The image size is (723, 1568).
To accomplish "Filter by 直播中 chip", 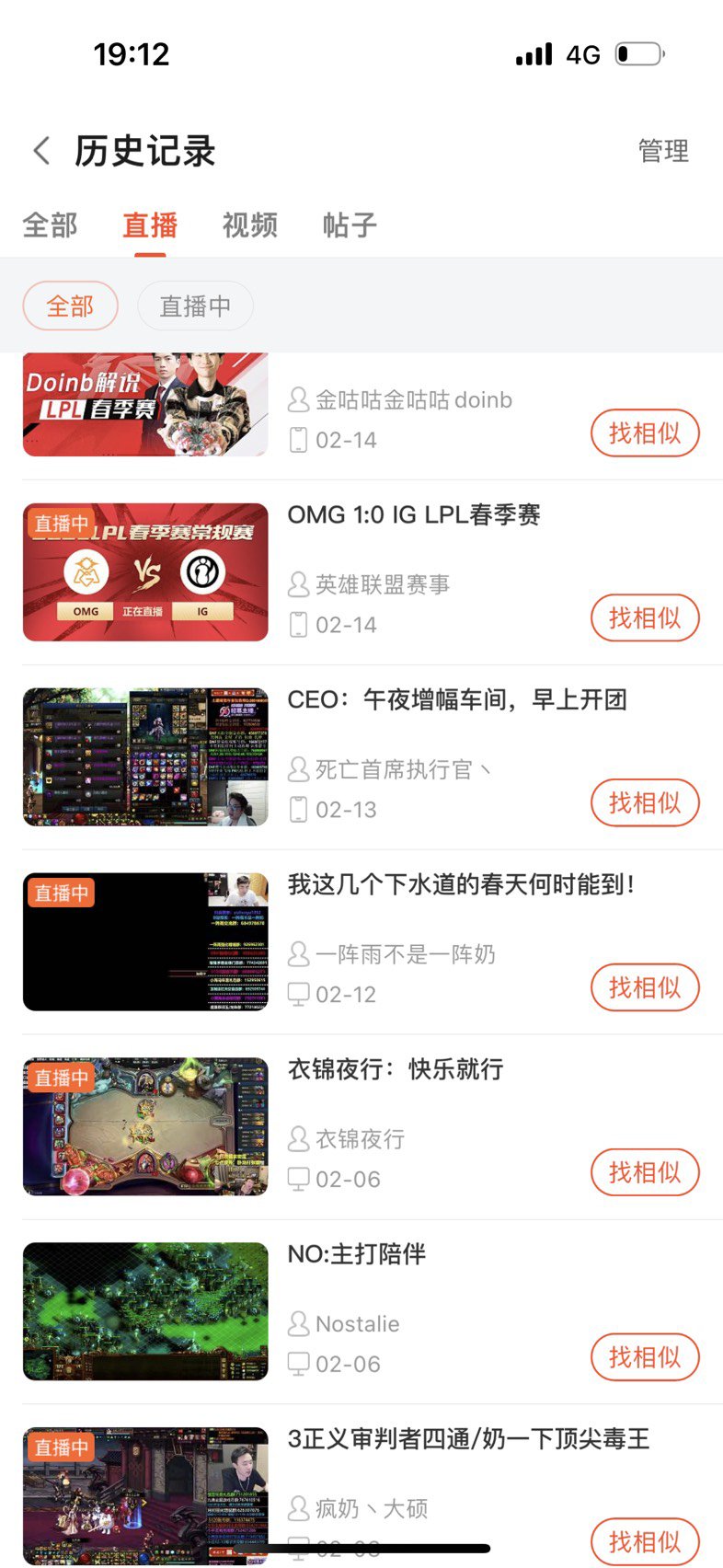I will pos(195,306).
